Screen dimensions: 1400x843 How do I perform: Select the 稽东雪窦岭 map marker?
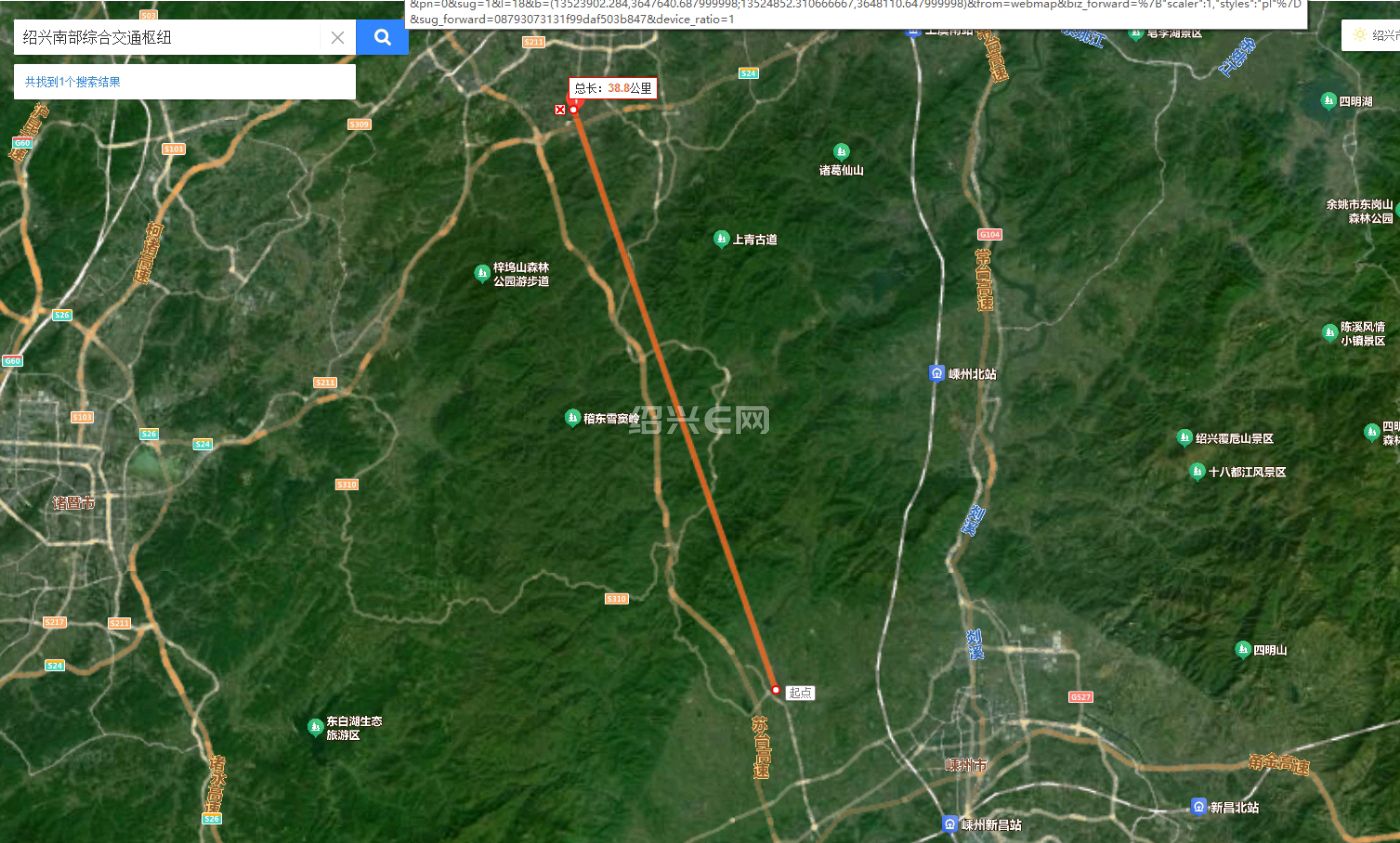point(573,418)
